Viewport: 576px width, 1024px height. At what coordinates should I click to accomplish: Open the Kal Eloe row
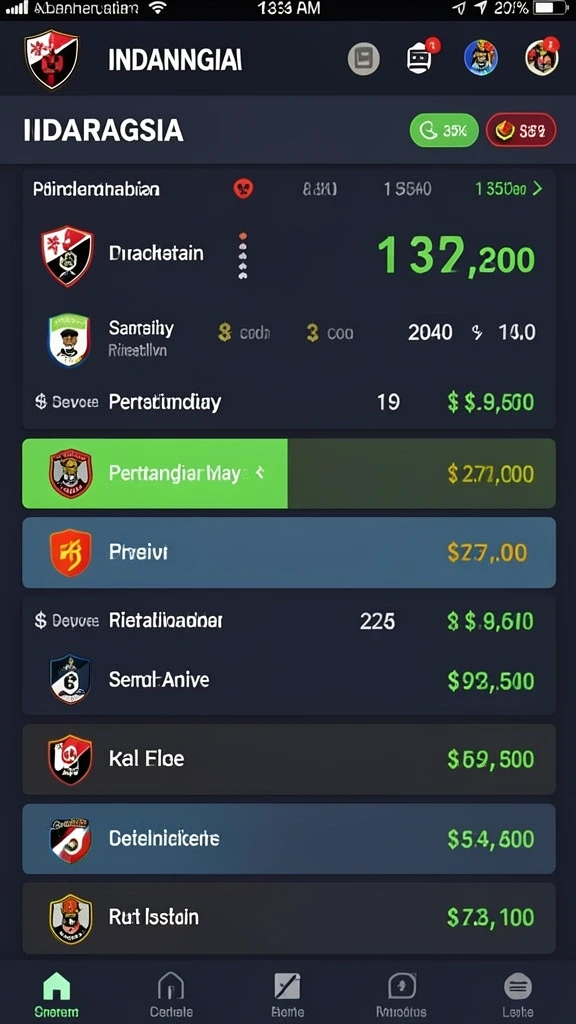[289, 759]
